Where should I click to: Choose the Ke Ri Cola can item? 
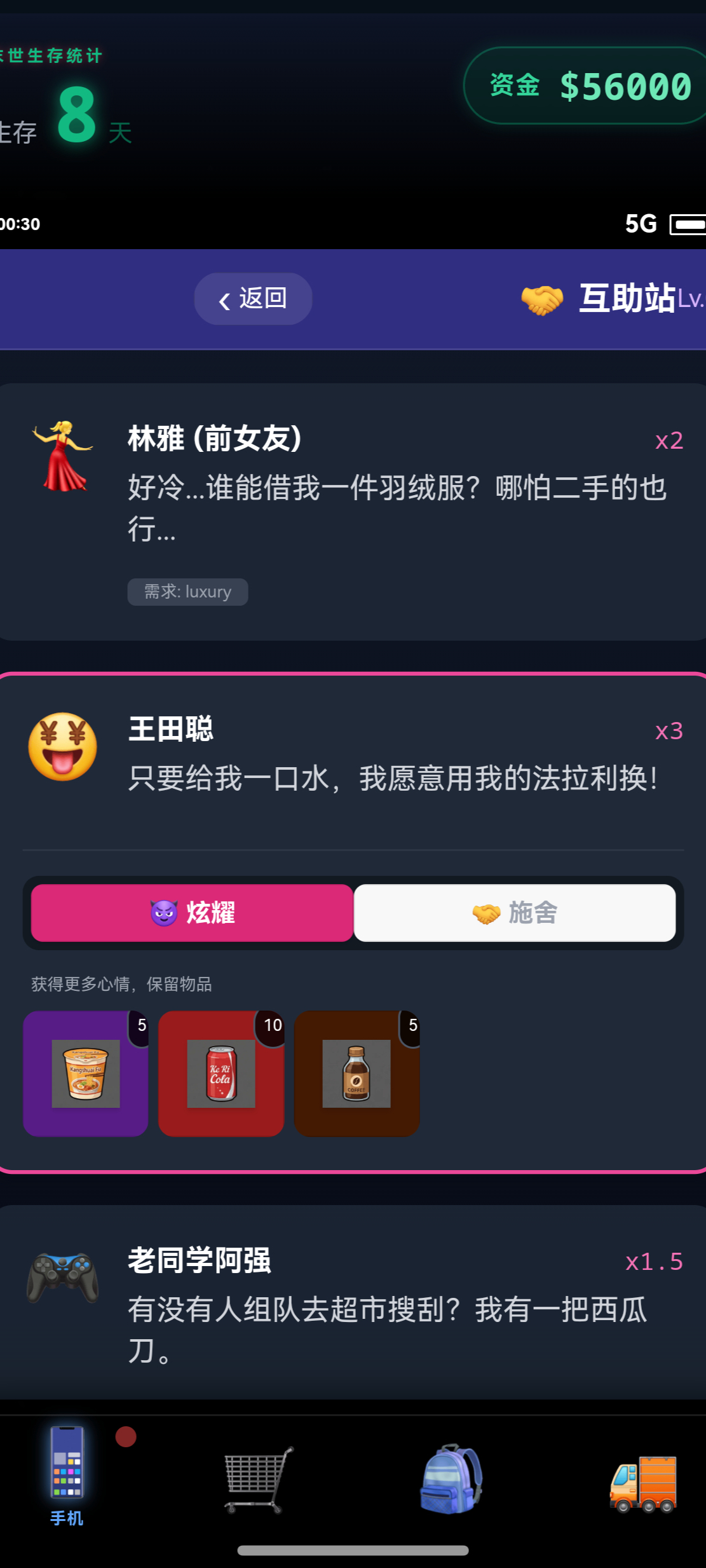click(x=221, y=1074)
